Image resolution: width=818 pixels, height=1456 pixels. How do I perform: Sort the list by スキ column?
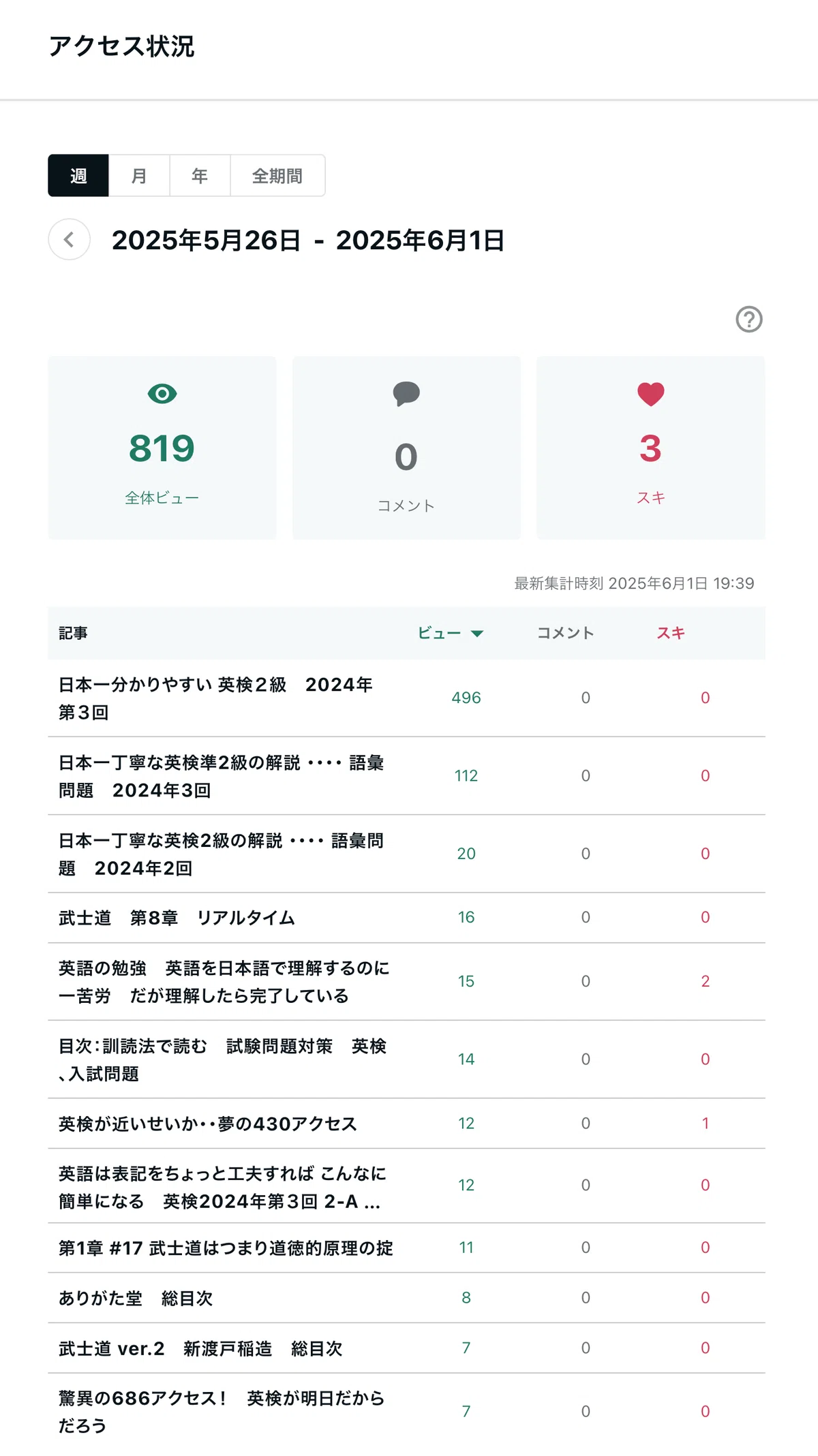pyautogui.click(x=671, y=633)
